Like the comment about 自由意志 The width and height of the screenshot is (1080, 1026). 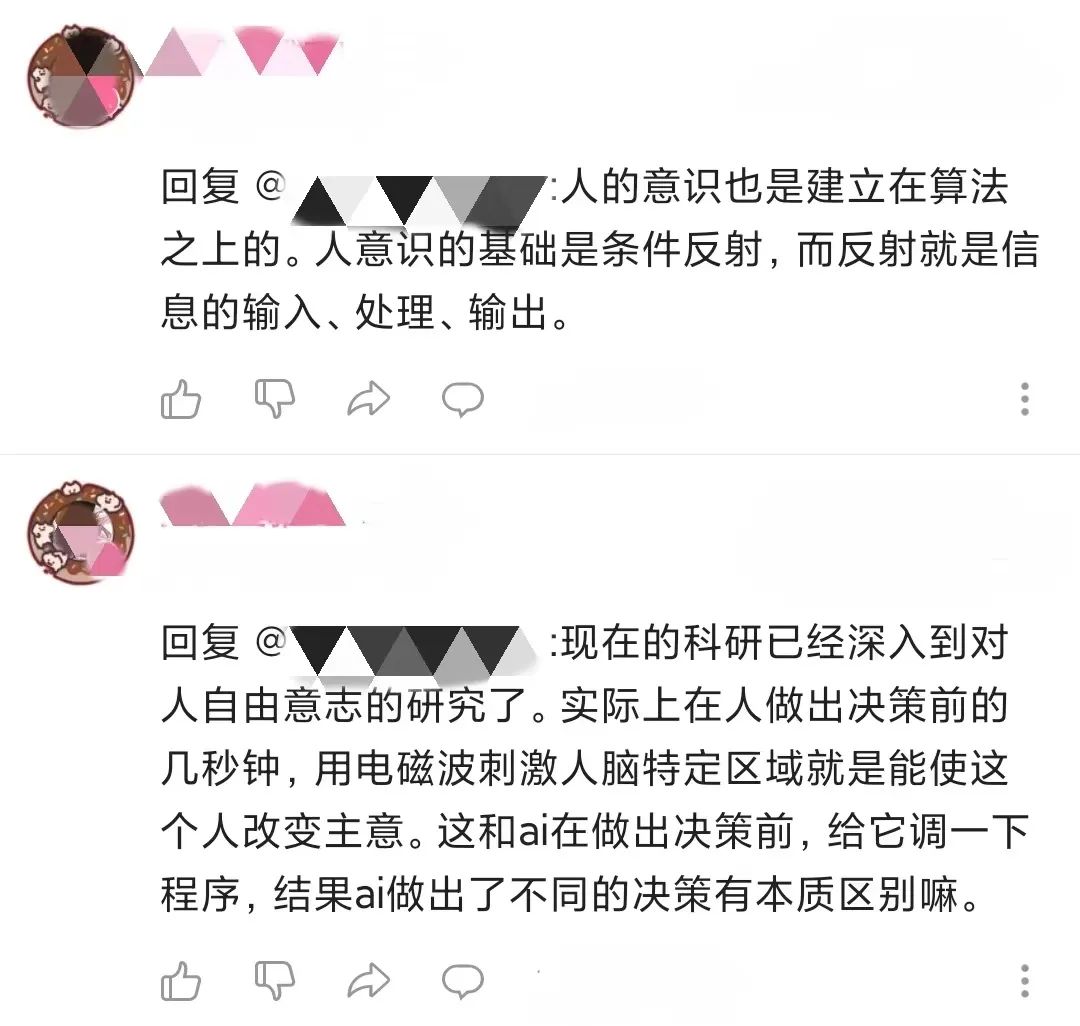181,981
